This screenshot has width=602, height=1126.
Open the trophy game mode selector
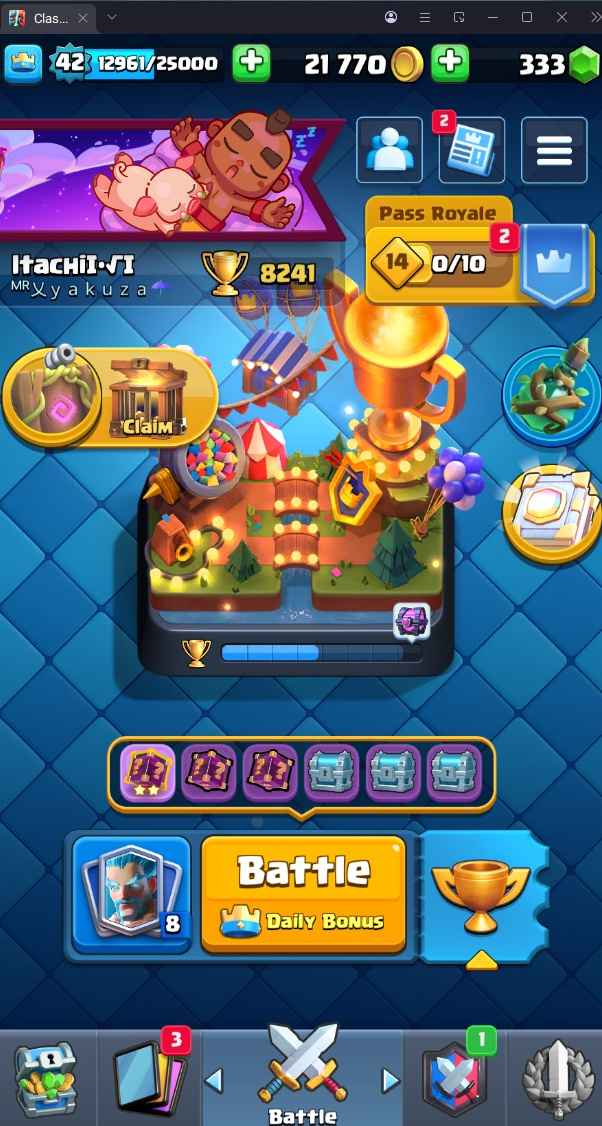[481, 893]
